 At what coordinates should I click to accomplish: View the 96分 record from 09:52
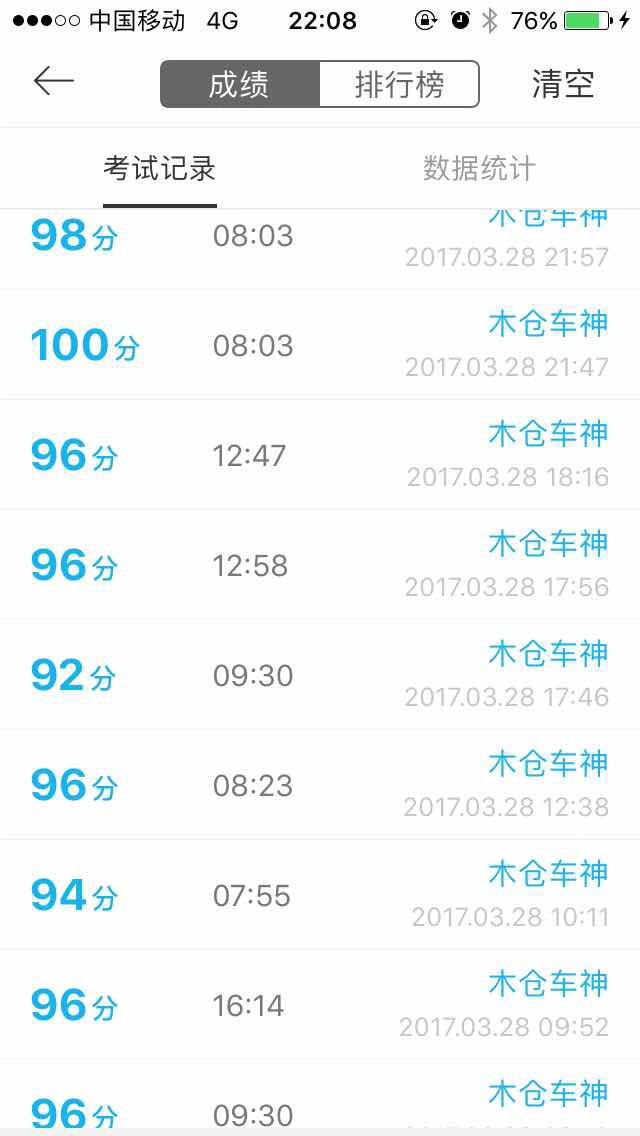click(320, 1005)
